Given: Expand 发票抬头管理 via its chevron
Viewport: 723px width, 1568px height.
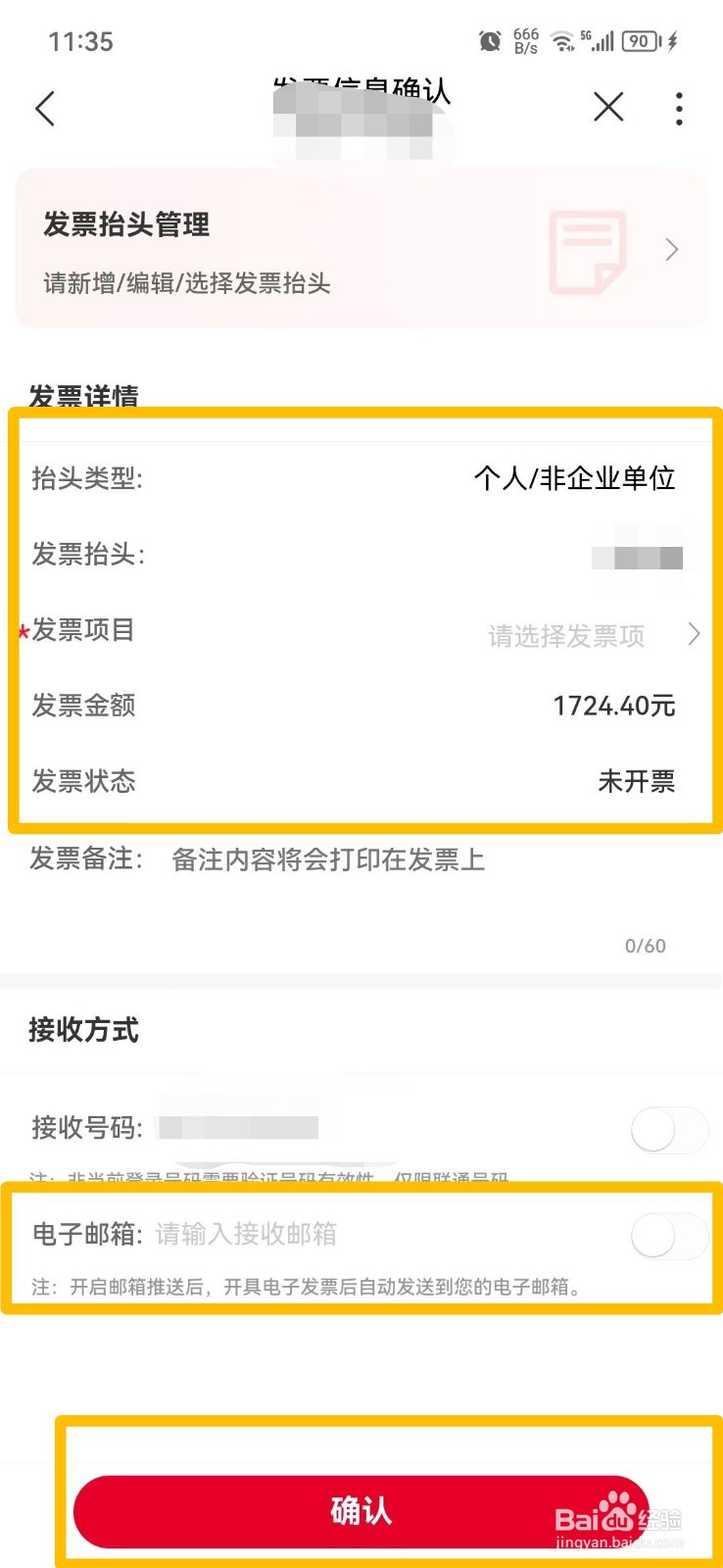Looking at the screenshot, I should click(672, 250).
